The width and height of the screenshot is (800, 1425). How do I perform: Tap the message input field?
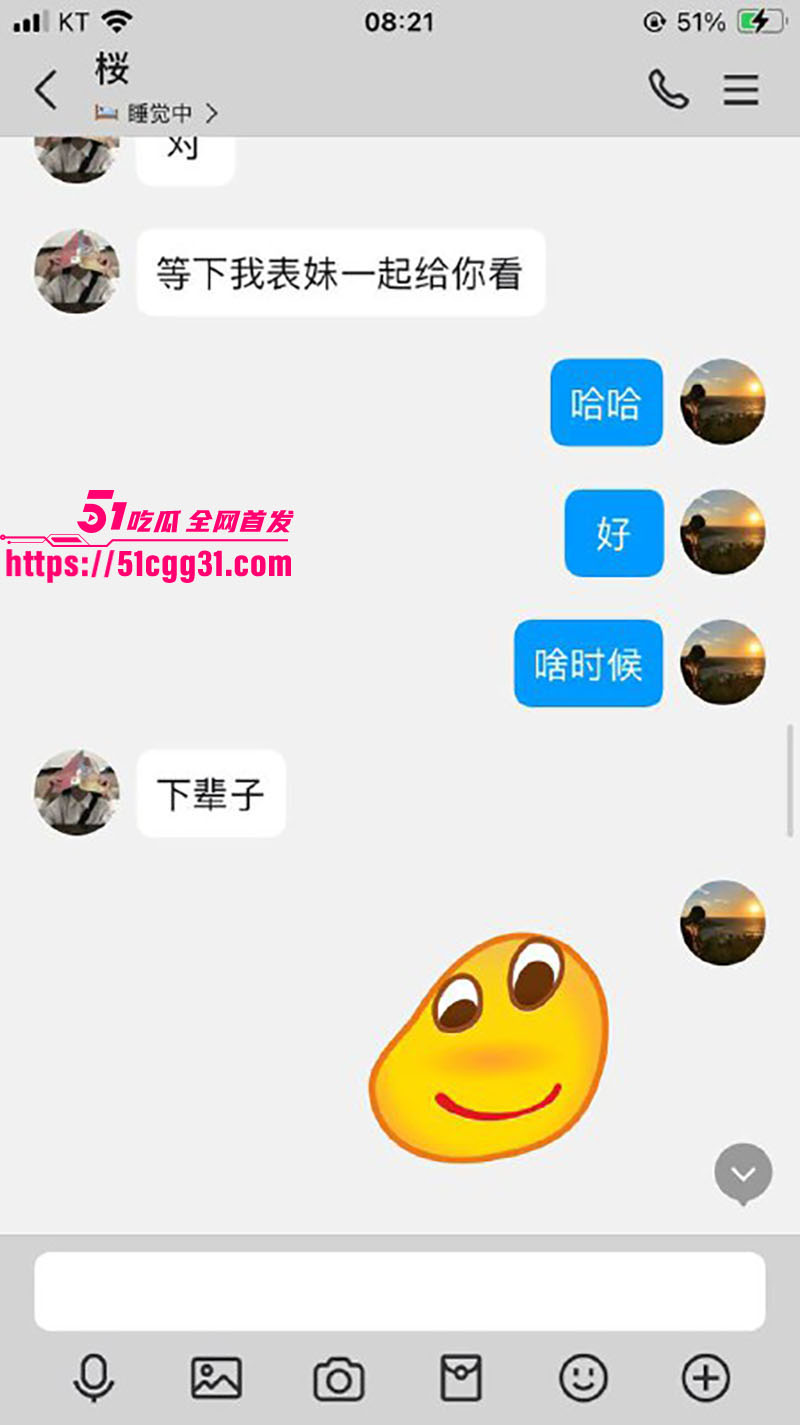point(400,1291)
